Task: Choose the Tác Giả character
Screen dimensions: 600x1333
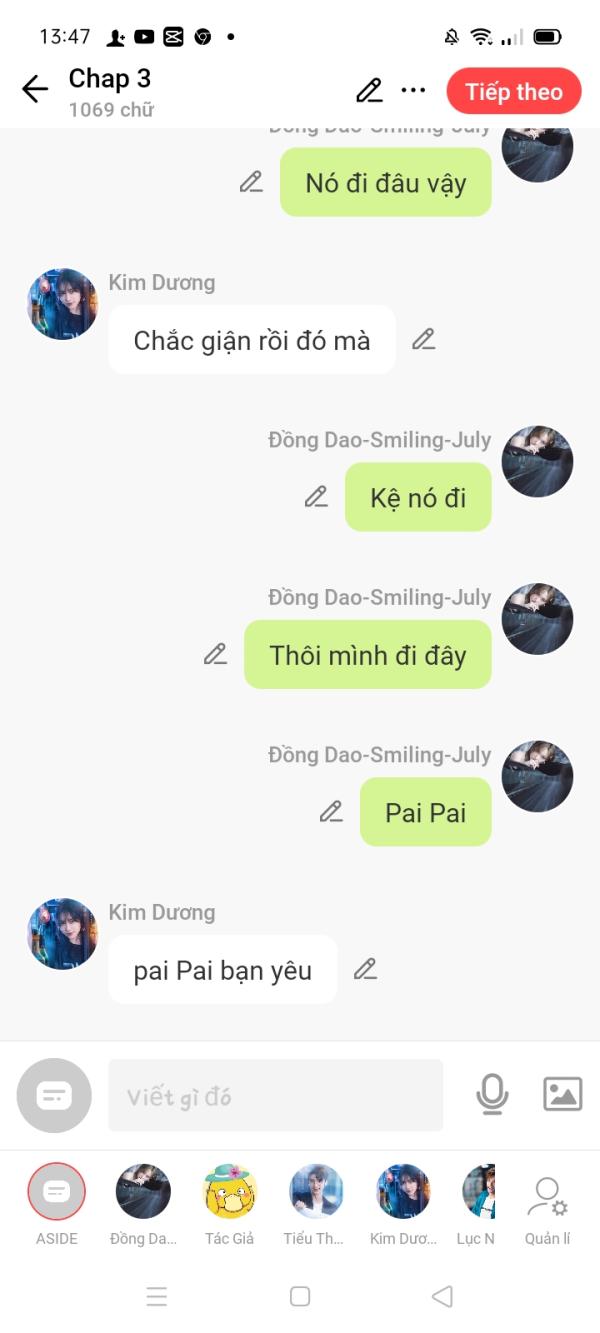Action: click(x=230, y=1192)
